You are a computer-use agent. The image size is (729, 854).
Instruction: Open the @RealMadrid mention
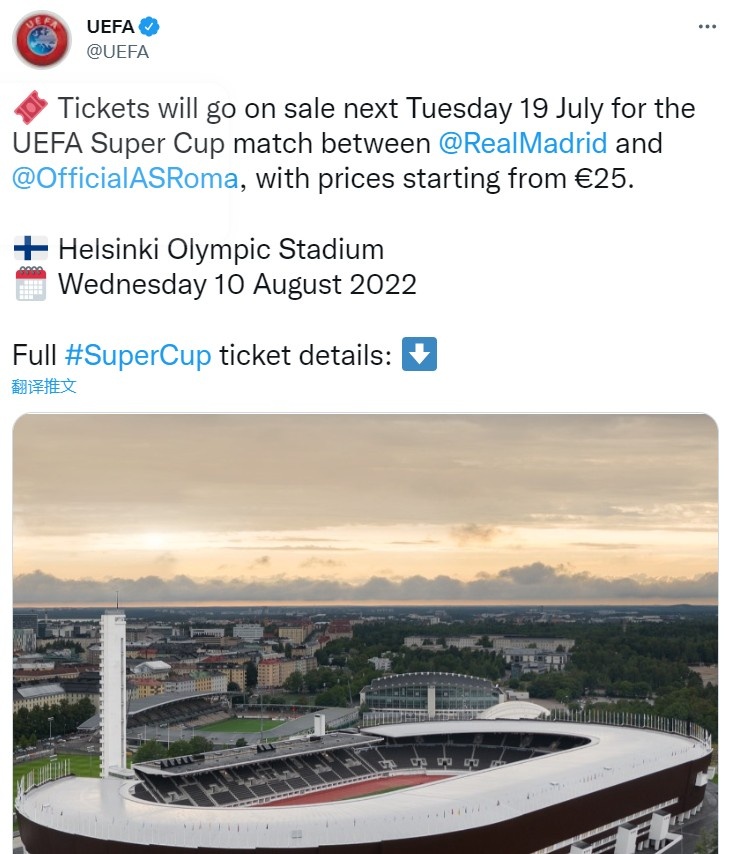coord(522,143)
